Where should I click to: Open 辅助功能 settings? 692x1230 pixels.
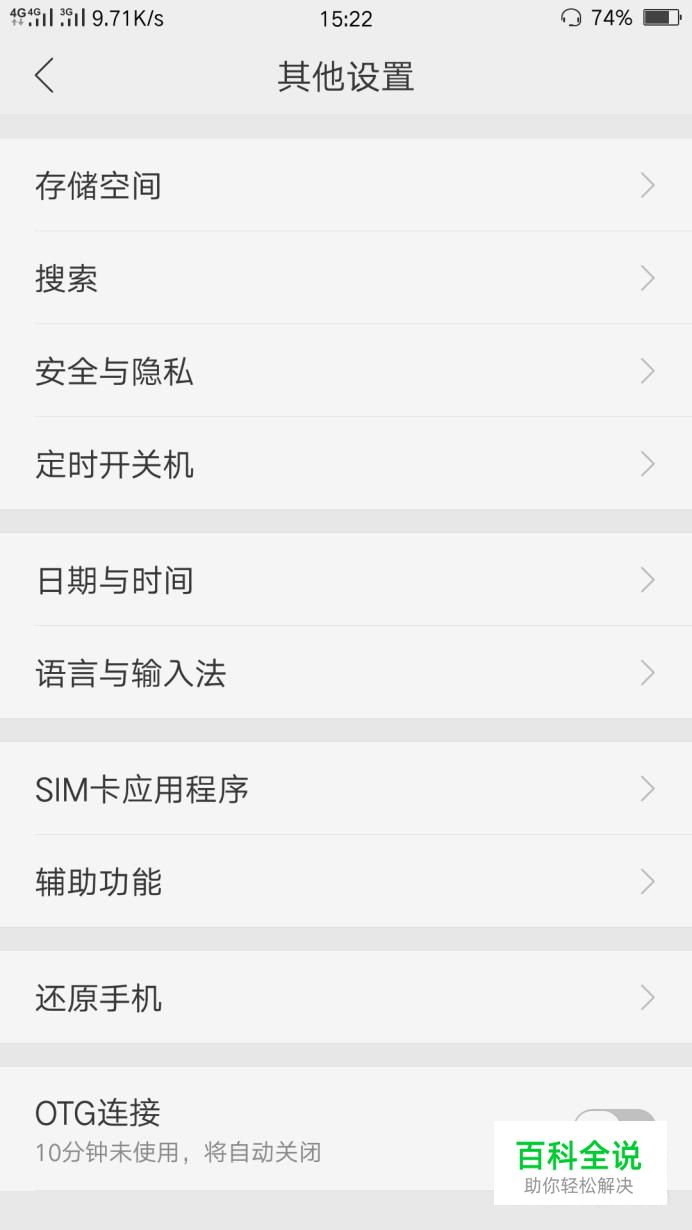coord(346,882)
